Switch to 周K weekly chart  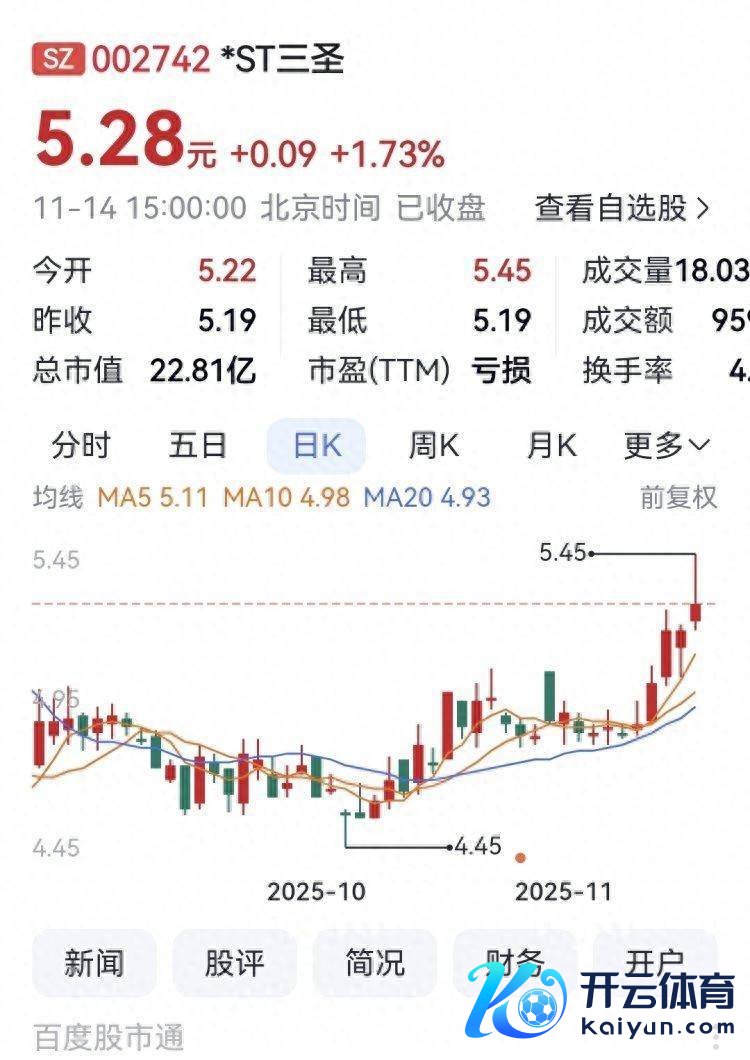click(x=433, y=445)
